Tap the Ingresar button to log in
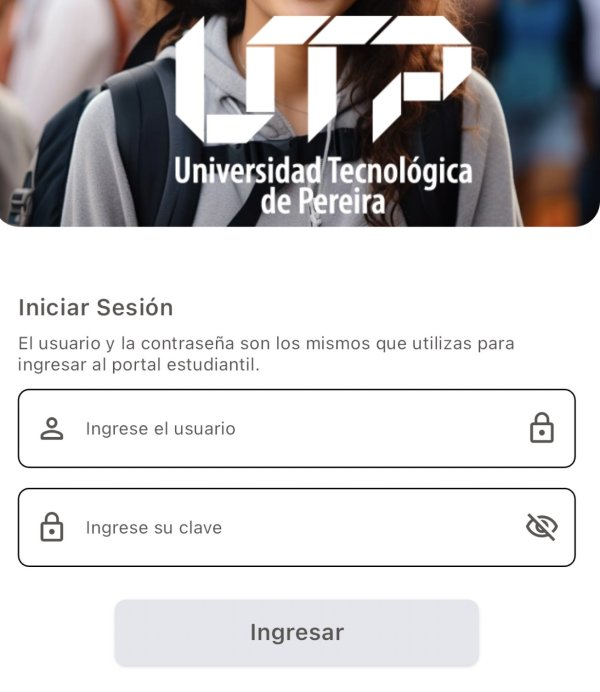This screenshot has height=692, width=600. 297,632
